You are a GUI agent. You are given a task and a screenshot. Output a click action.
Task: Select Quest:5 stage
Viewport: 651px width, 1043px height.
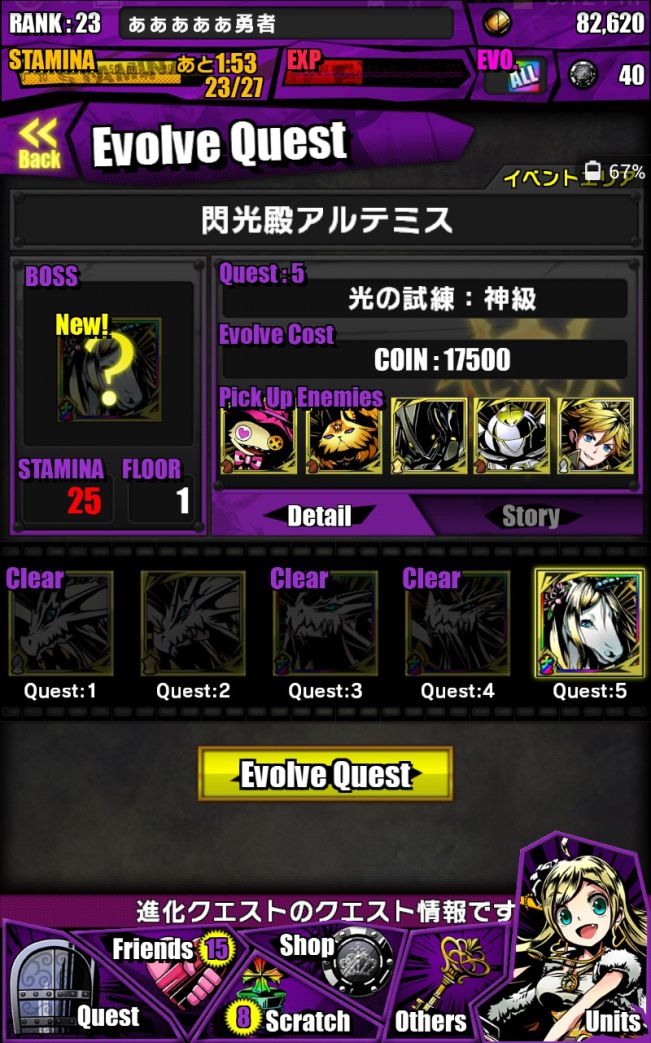[x=589, y=625]
